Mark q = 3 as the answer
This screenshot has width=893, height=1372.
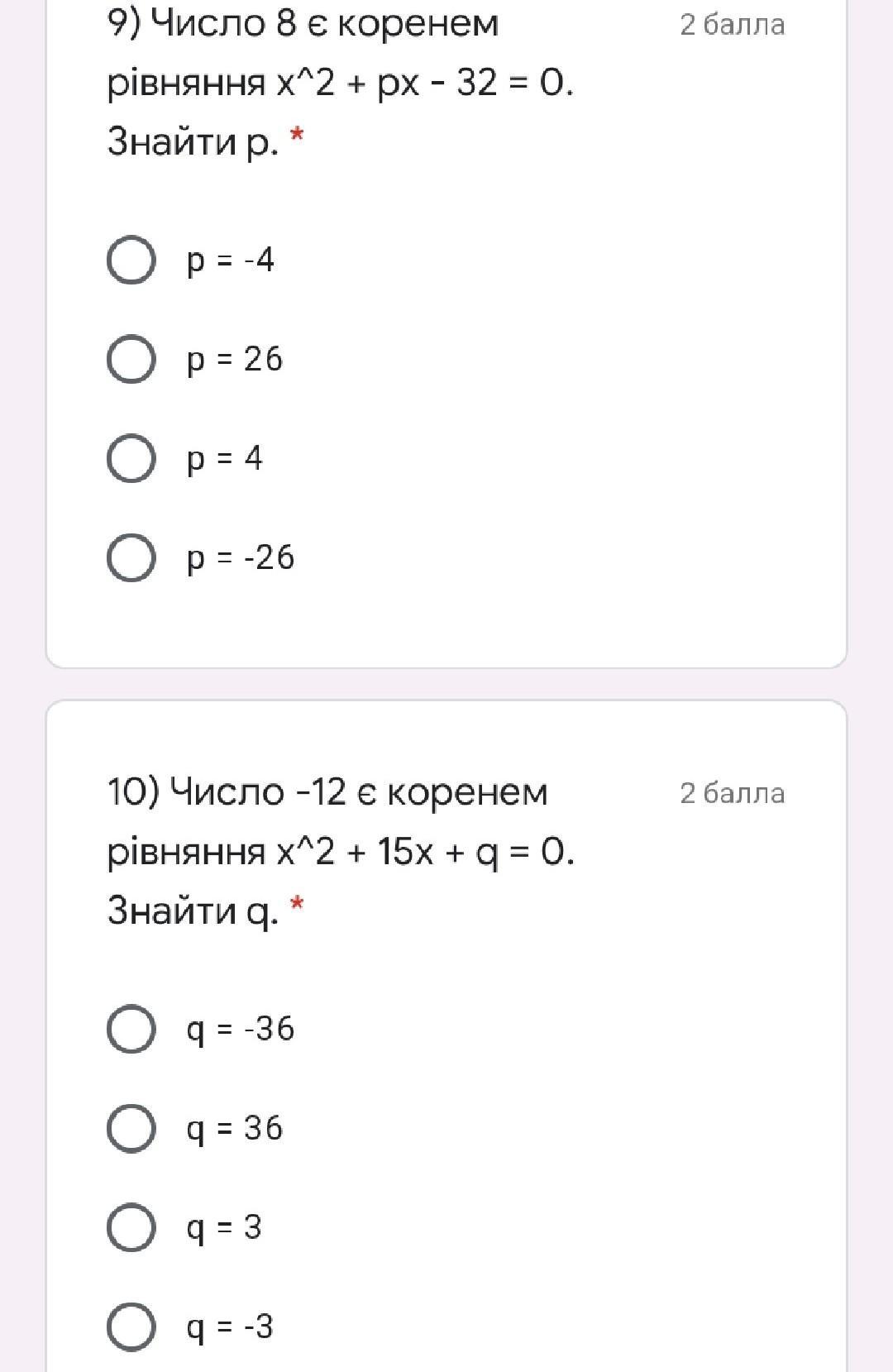(131, 1227)
